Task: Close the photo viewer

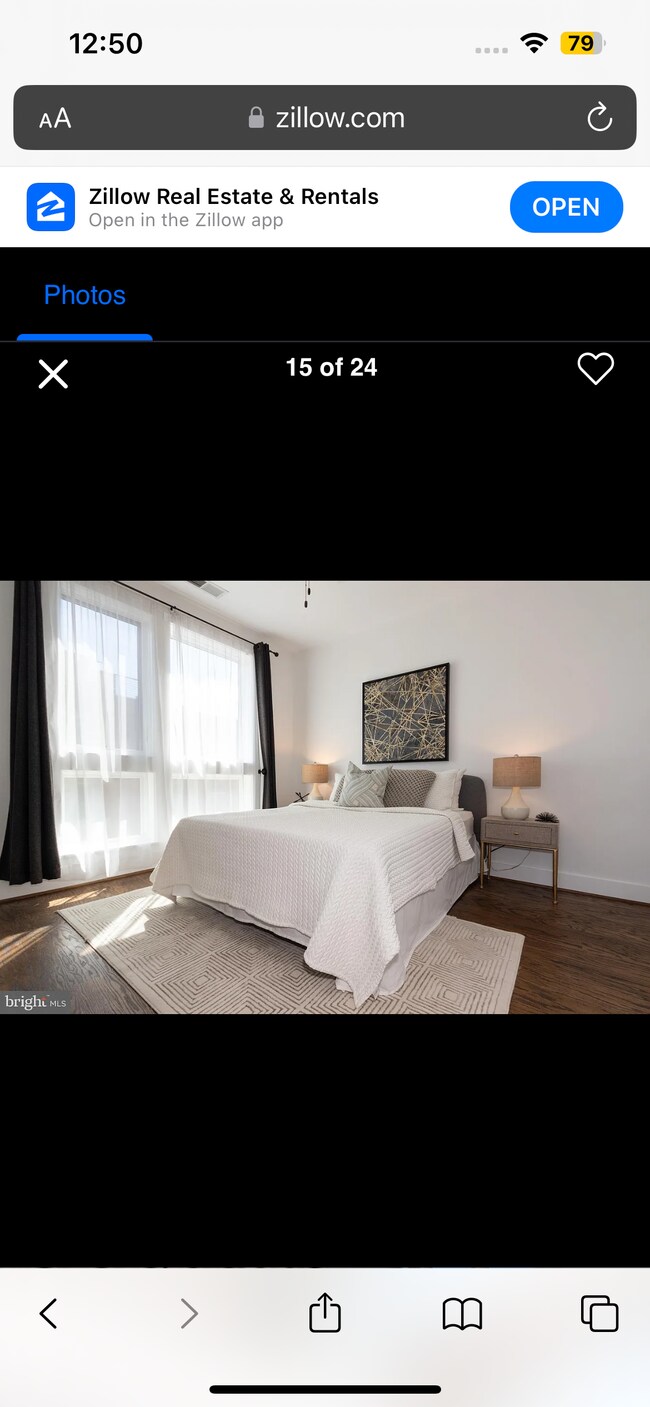Action: (x=53, y=374)
